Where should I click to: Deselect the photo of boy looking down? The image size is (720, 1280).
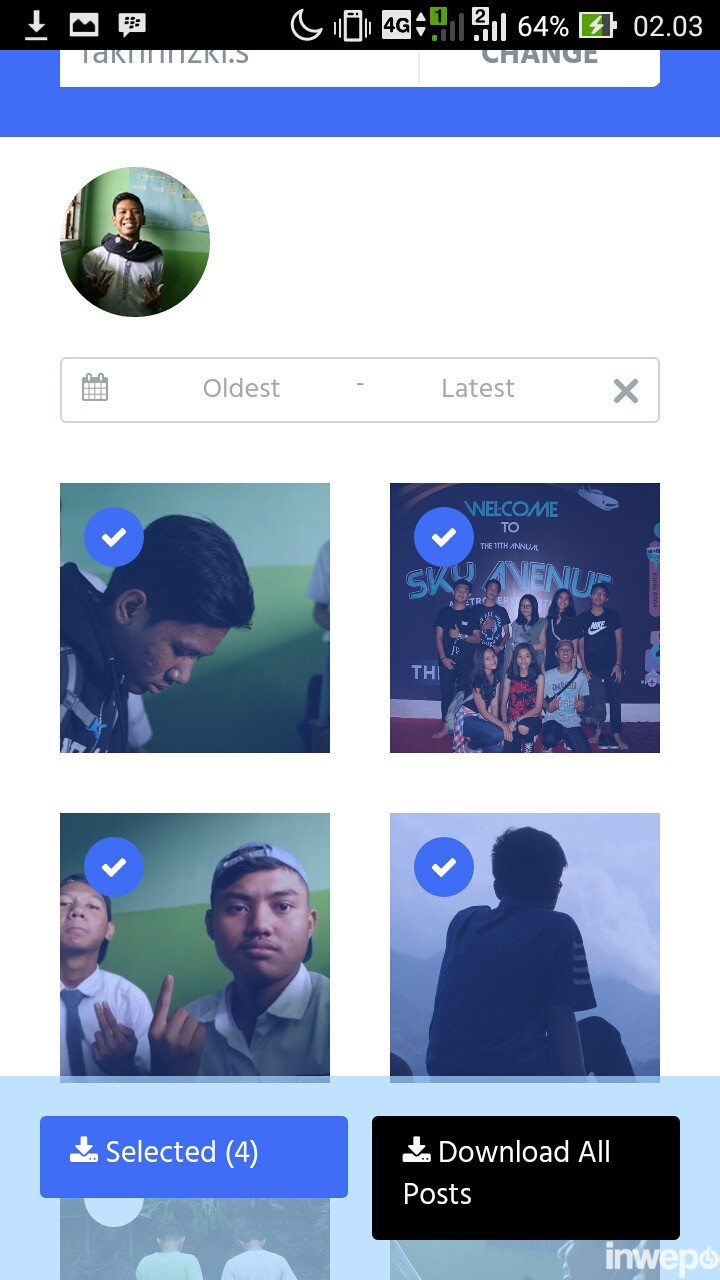[114, 537]
